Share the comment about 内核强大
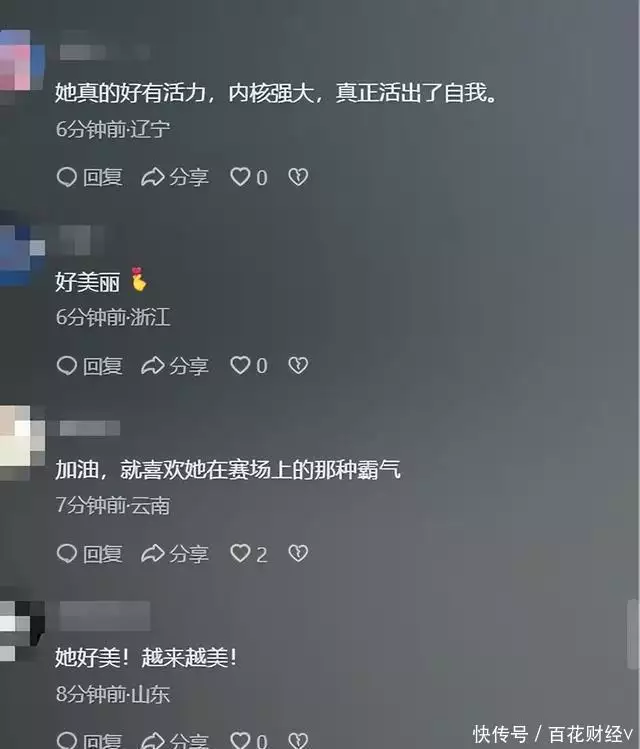This screenshot has width=640, height=749. 175,177
